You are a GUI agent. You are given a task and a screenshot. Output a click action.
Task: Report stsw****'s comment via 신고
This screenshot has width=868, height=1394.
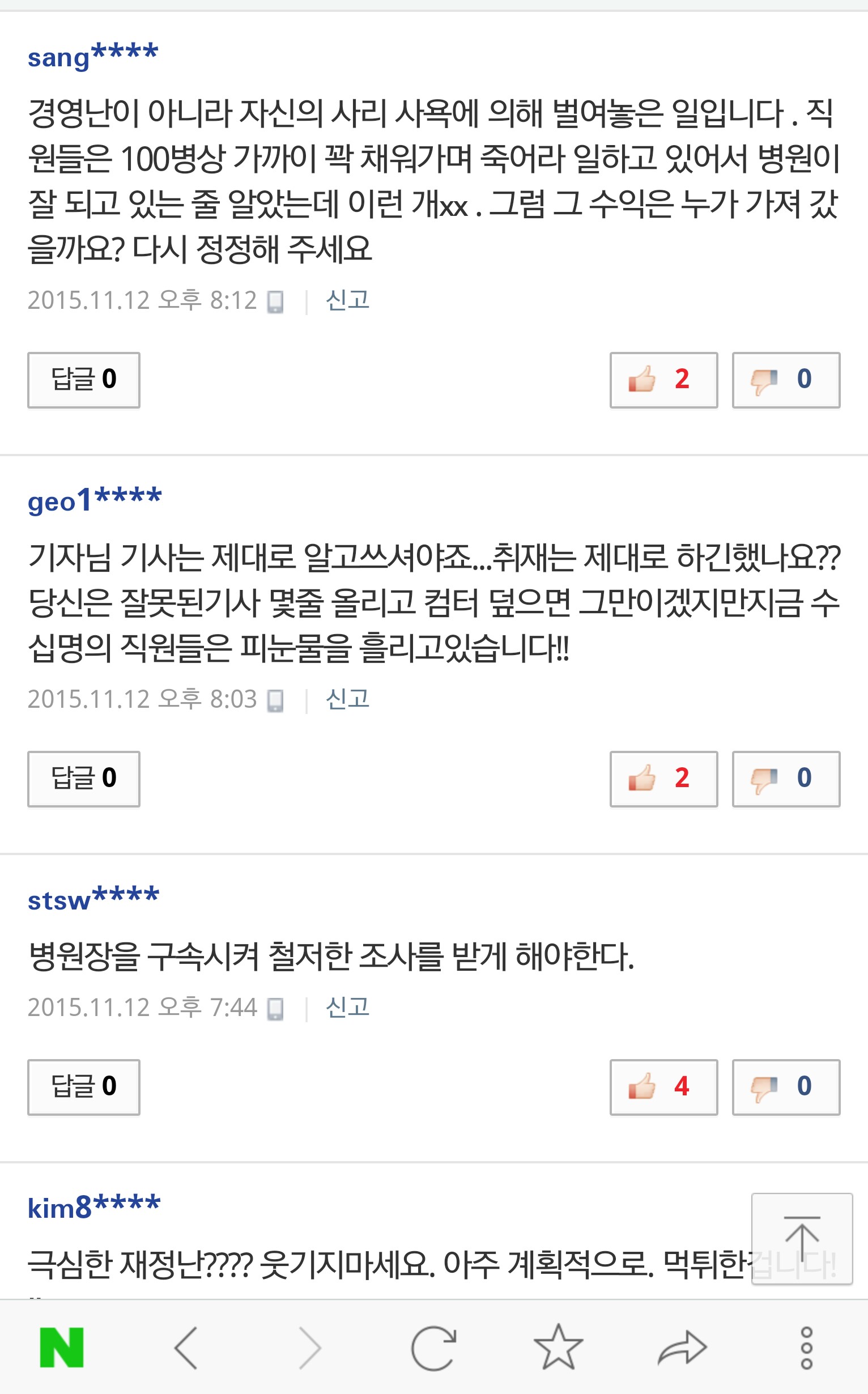coord(347,1008)
